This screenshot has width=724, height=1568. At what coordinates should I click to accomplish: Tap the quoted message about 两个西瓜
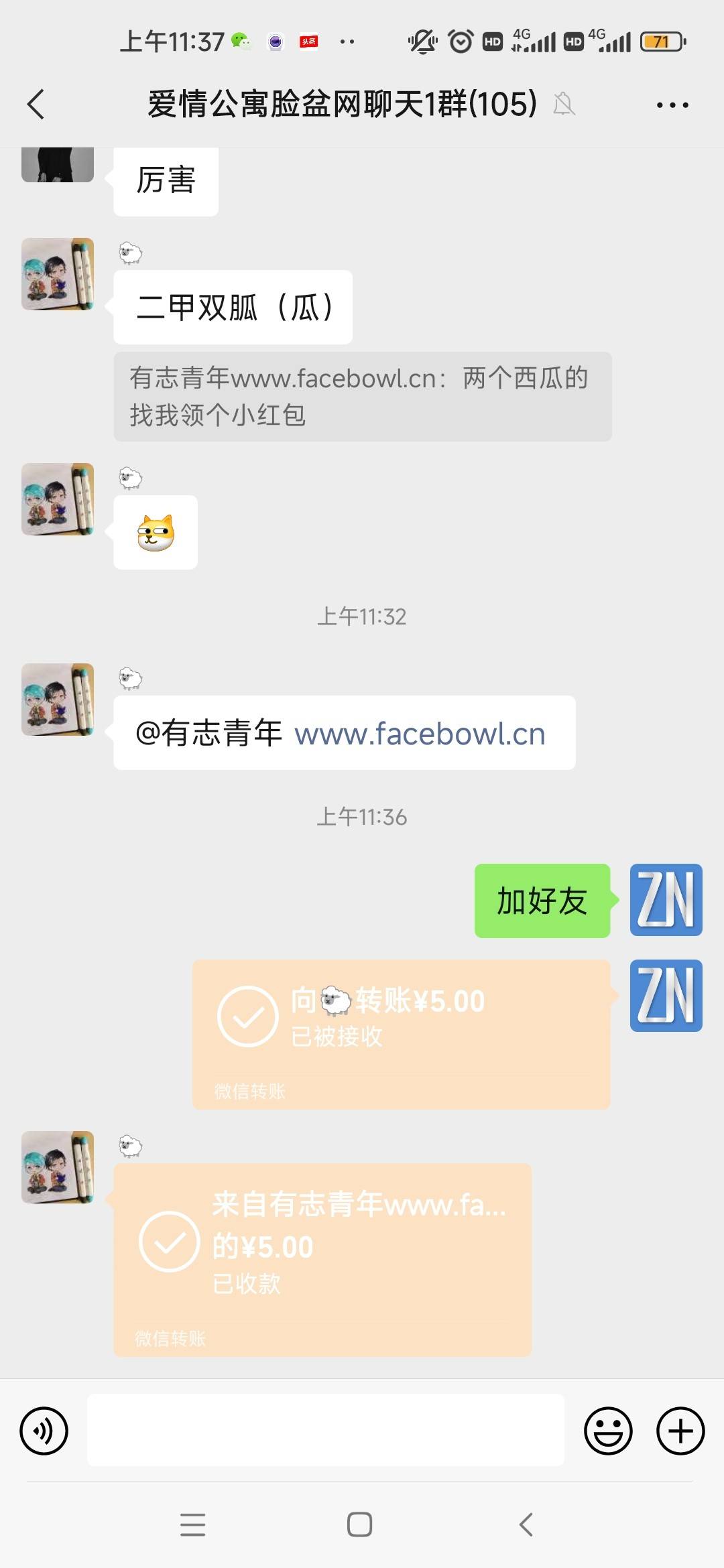[x=362, y=396]
